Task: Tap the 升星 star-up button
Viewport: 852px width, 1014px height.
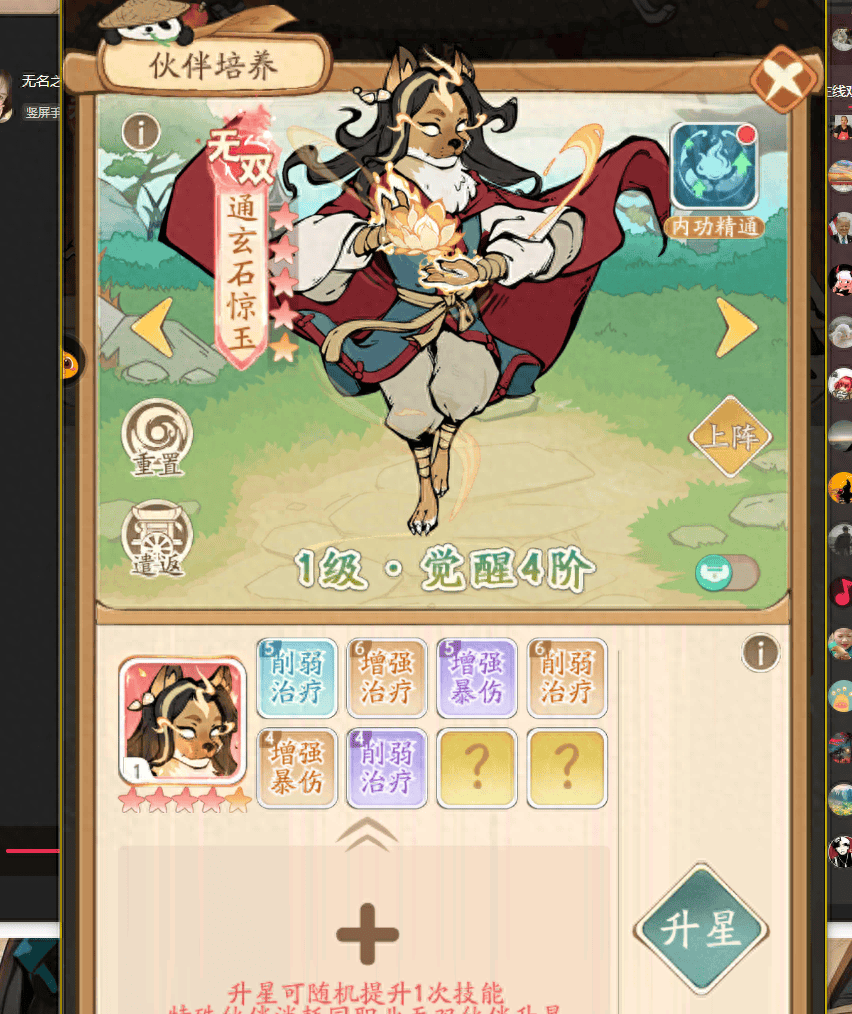Action: [x=700, y=929]
